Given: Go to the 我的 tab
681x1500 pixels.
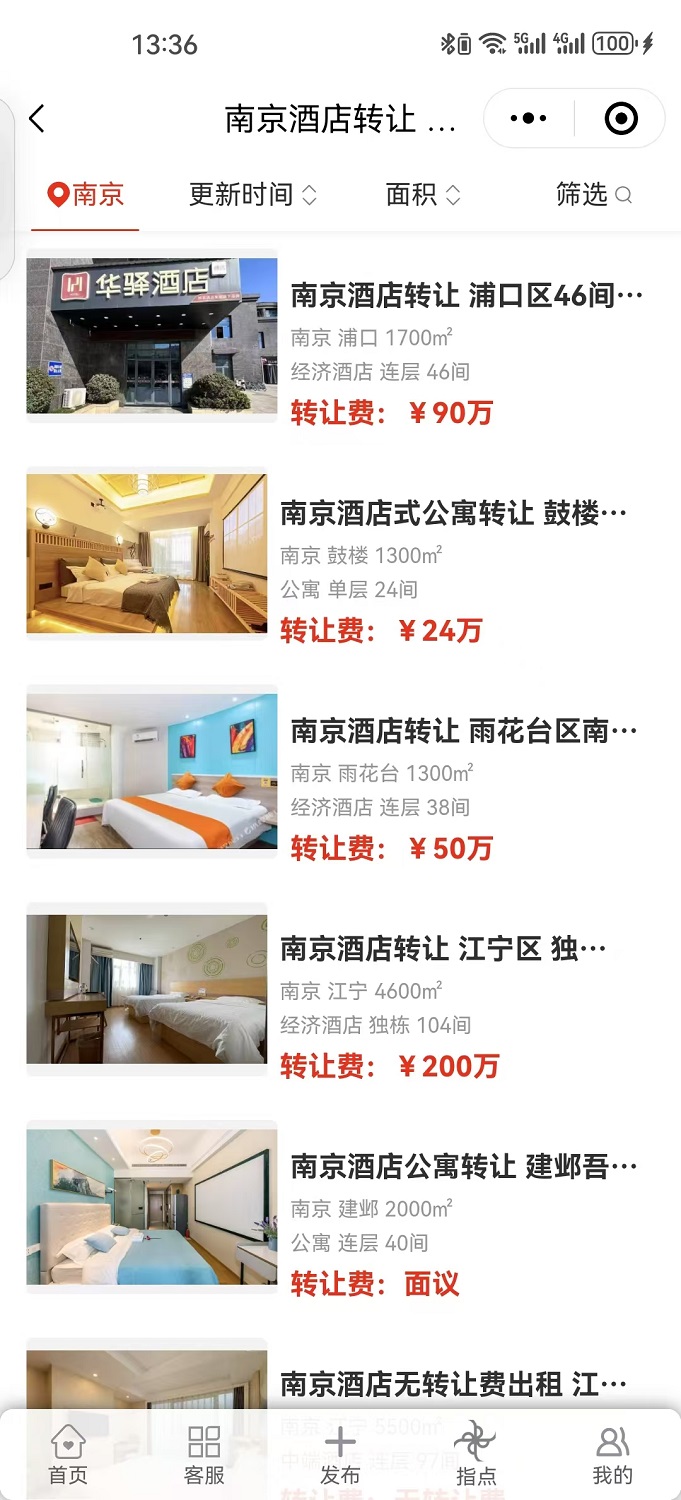Looking at the screenshot, I should click(x=612, y=1456).
